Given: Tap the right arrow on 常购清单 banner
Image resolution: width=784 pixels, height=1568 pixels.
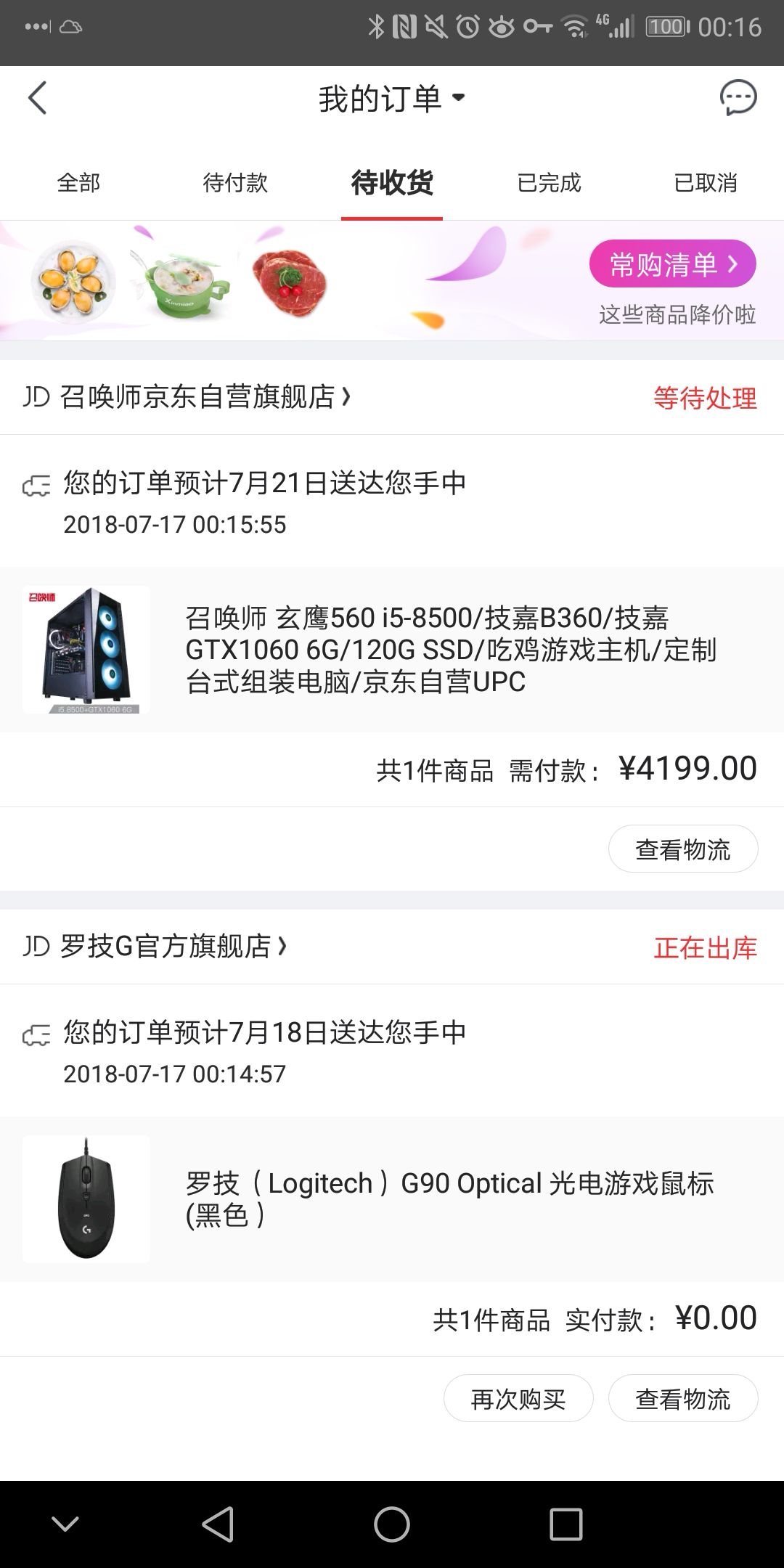Looking at the screenshot, I should (733, 264).
